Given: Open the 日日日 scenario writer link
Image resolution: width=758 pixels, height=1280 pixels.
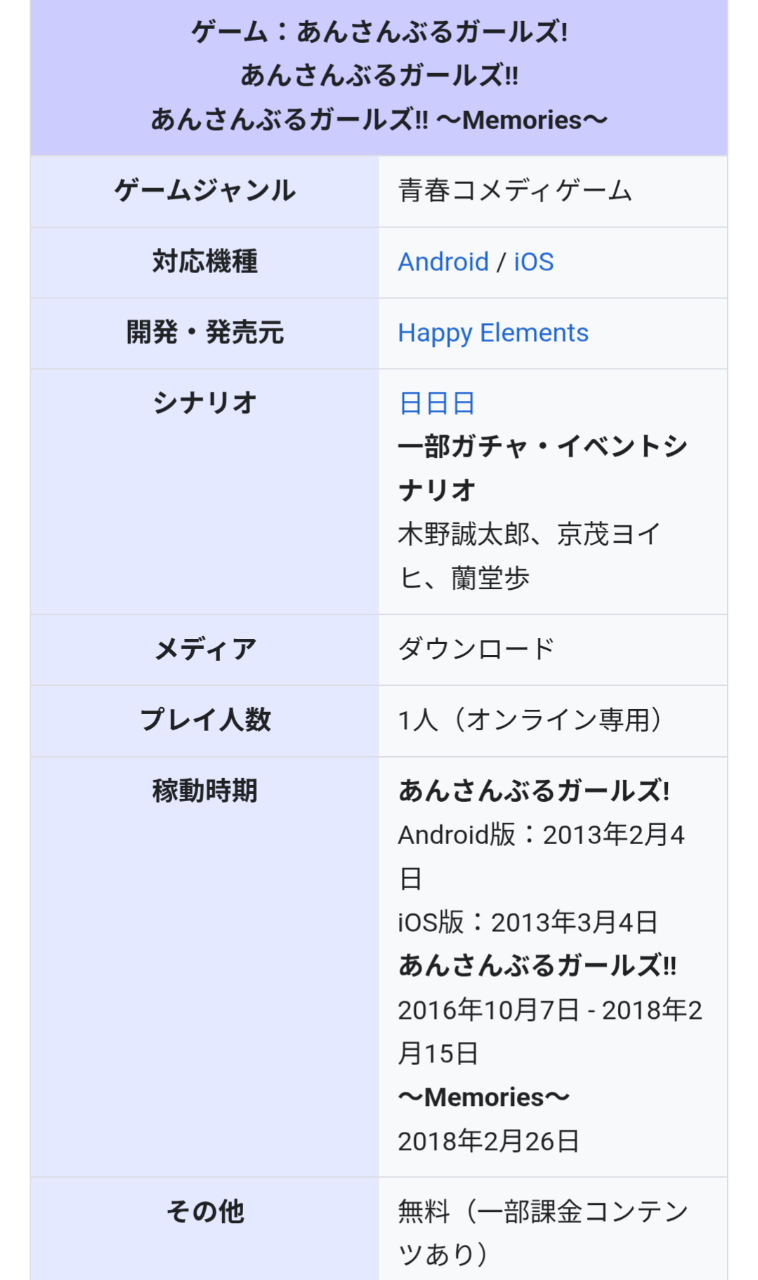Looking at the screenshot, I should tap(436, 404).
